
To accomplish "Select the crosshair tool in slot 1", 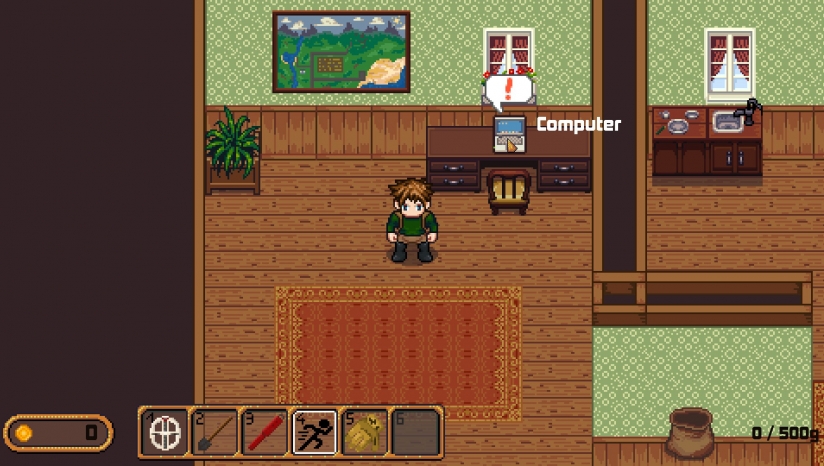I will tap(165, 432).
